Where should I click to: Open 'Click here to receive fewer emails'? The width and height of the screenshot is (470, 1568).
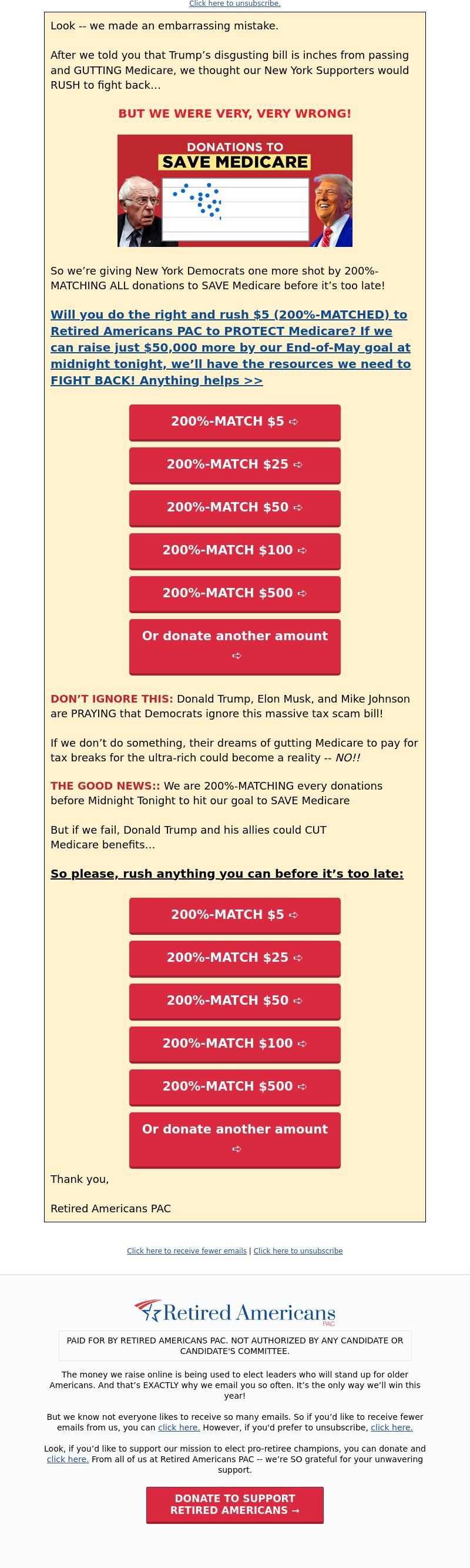pyautogui.click(x=187, y=1251)
